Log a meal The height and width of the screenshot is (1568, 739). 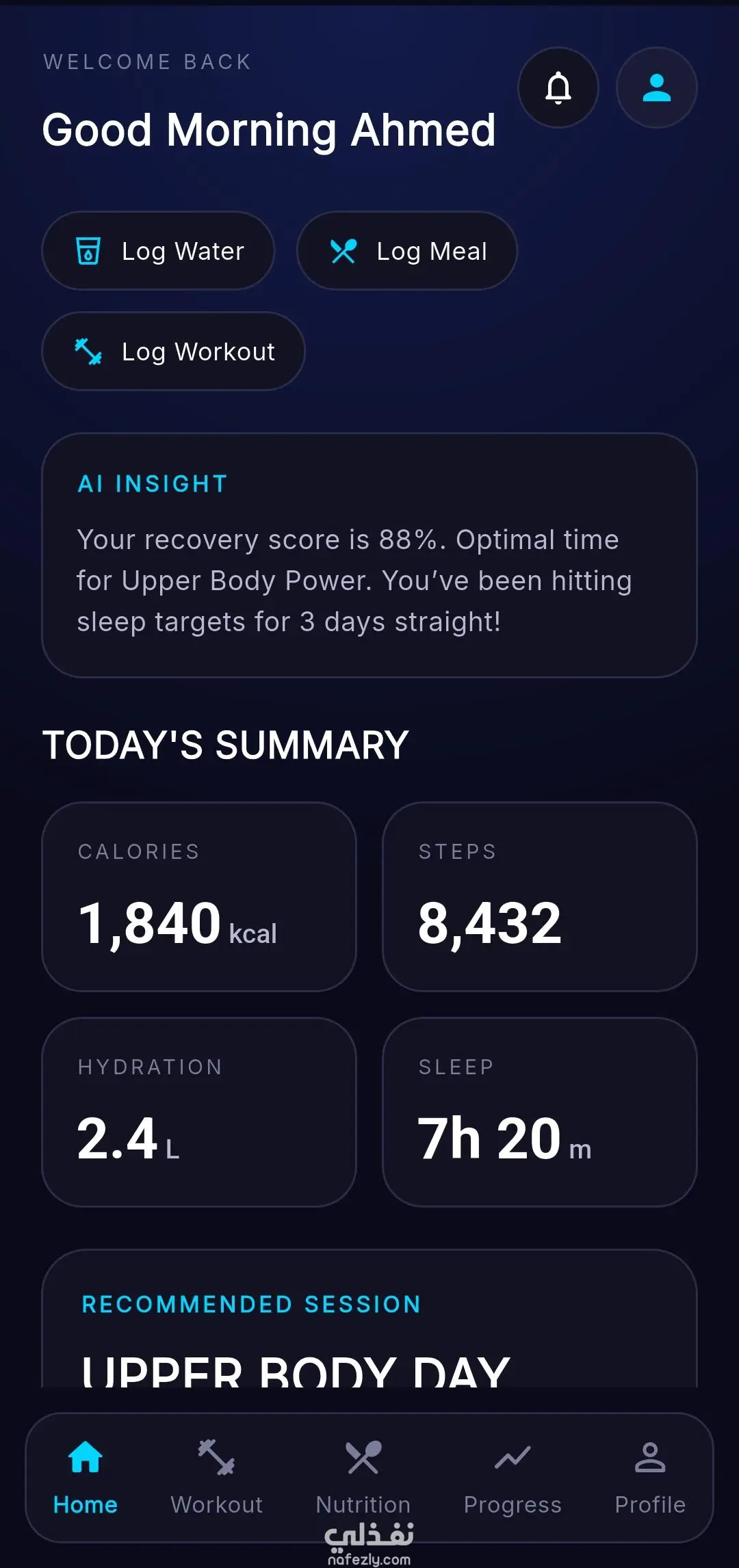(407, 251)
